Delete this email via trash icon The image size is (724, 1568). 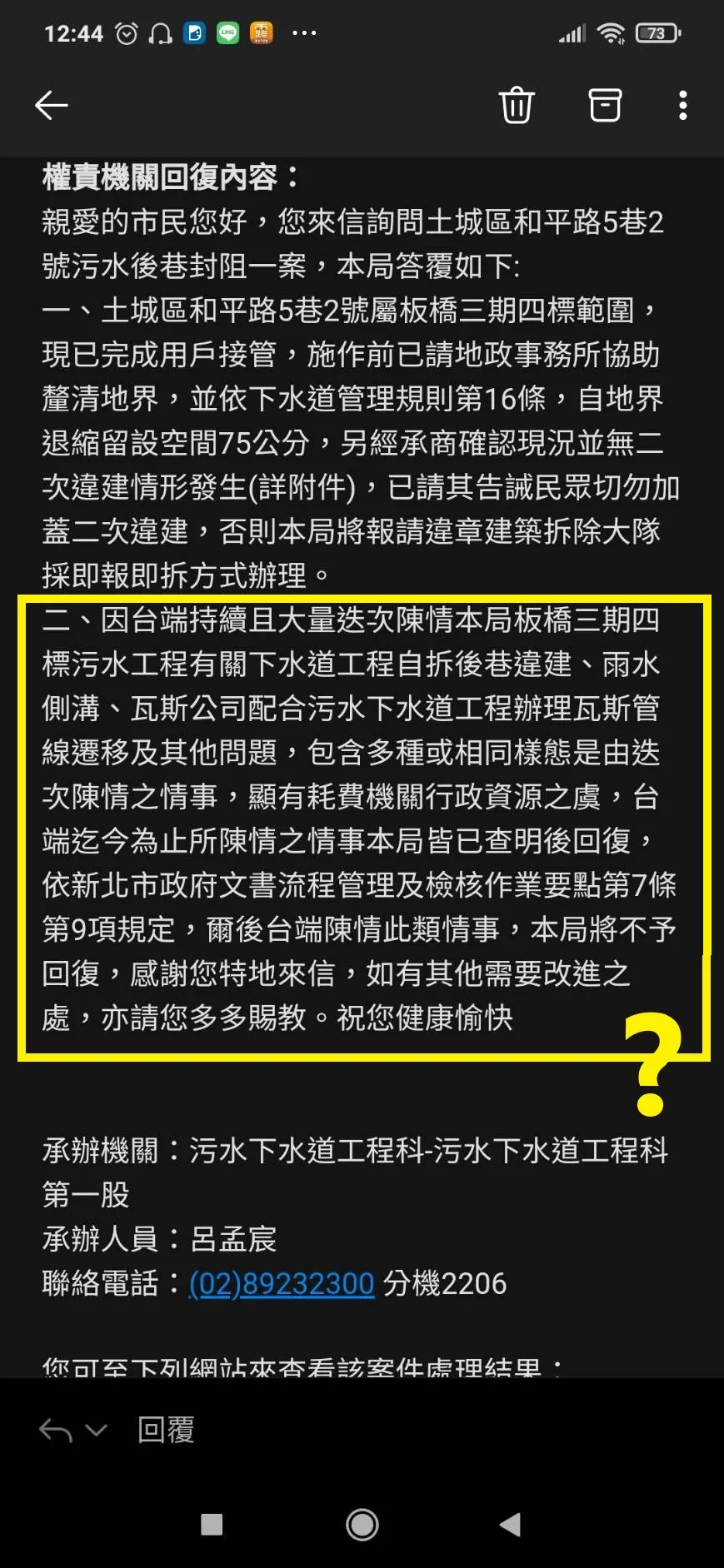point(517,106)
